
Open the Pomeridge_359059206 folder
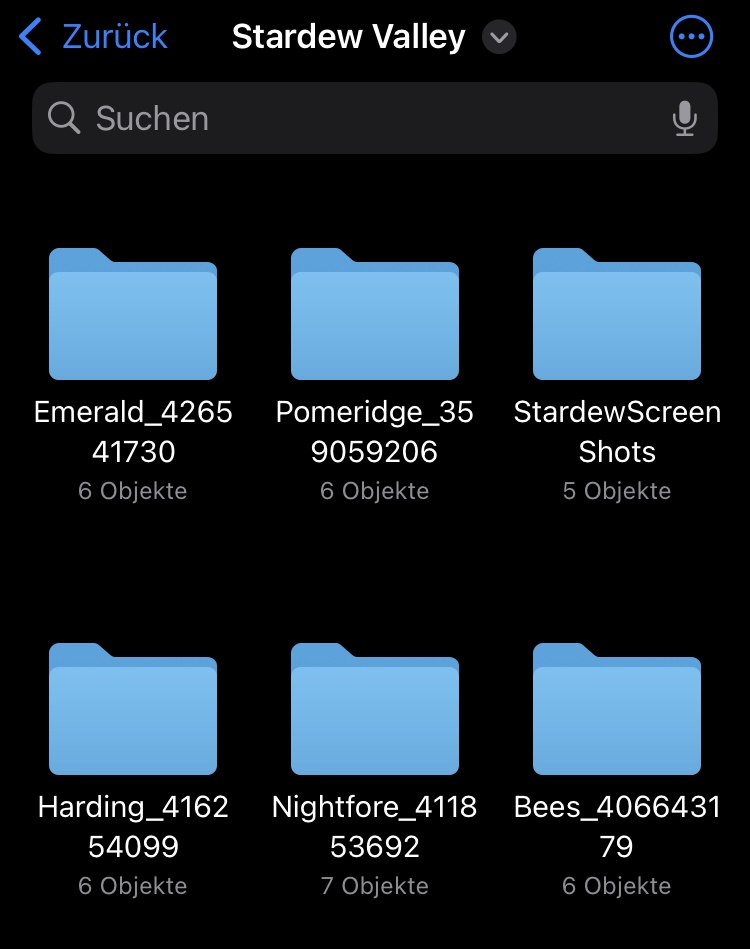click(375, 314)
